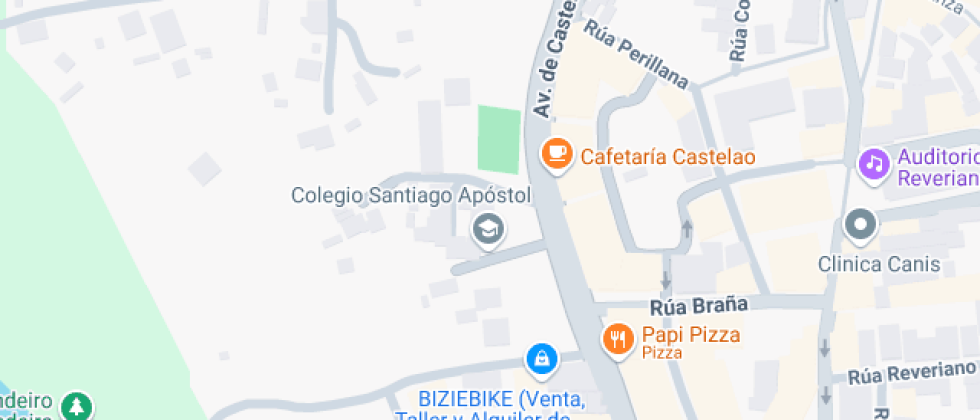This screenshot has height=420, width=980.
Task: Select the Colegio Santiago Apóstol school pin
Action: (x=488, y=228)
